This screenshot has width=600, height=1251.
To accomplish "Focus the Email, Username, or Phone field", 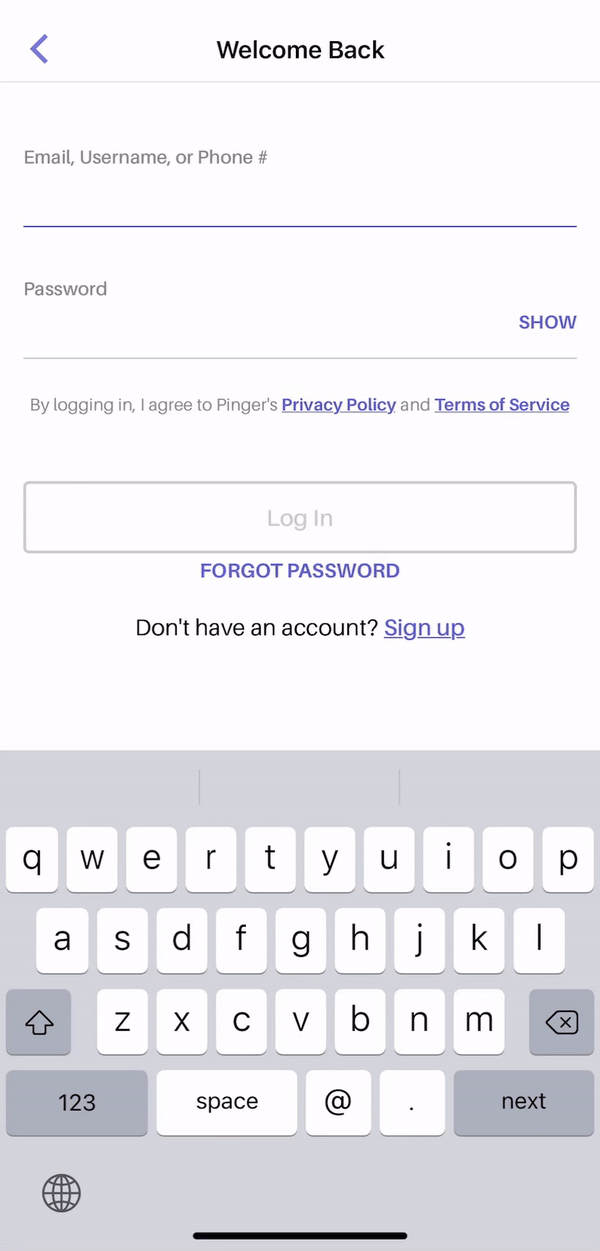I will click(x=300, y=200).
